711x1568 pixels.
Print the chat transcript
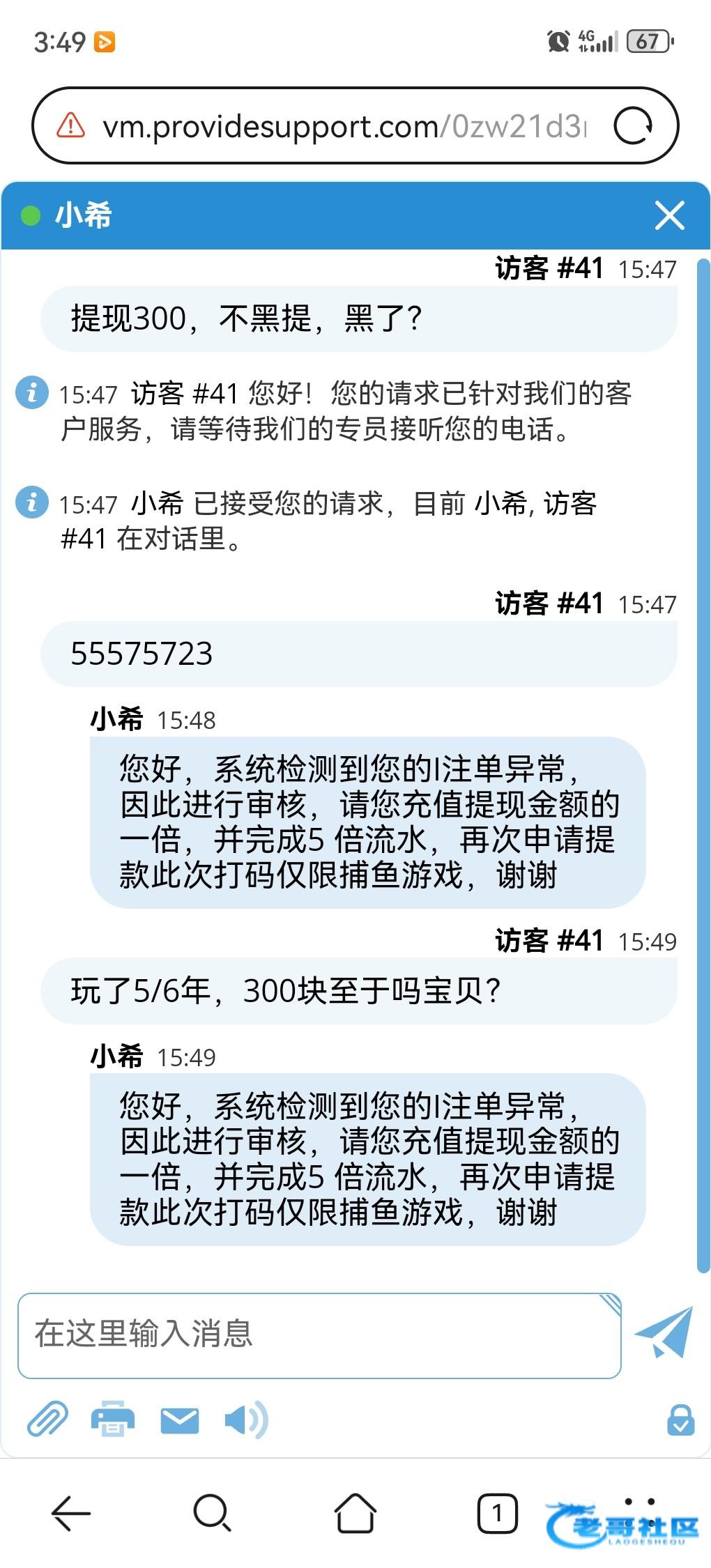pos(112,1420)
